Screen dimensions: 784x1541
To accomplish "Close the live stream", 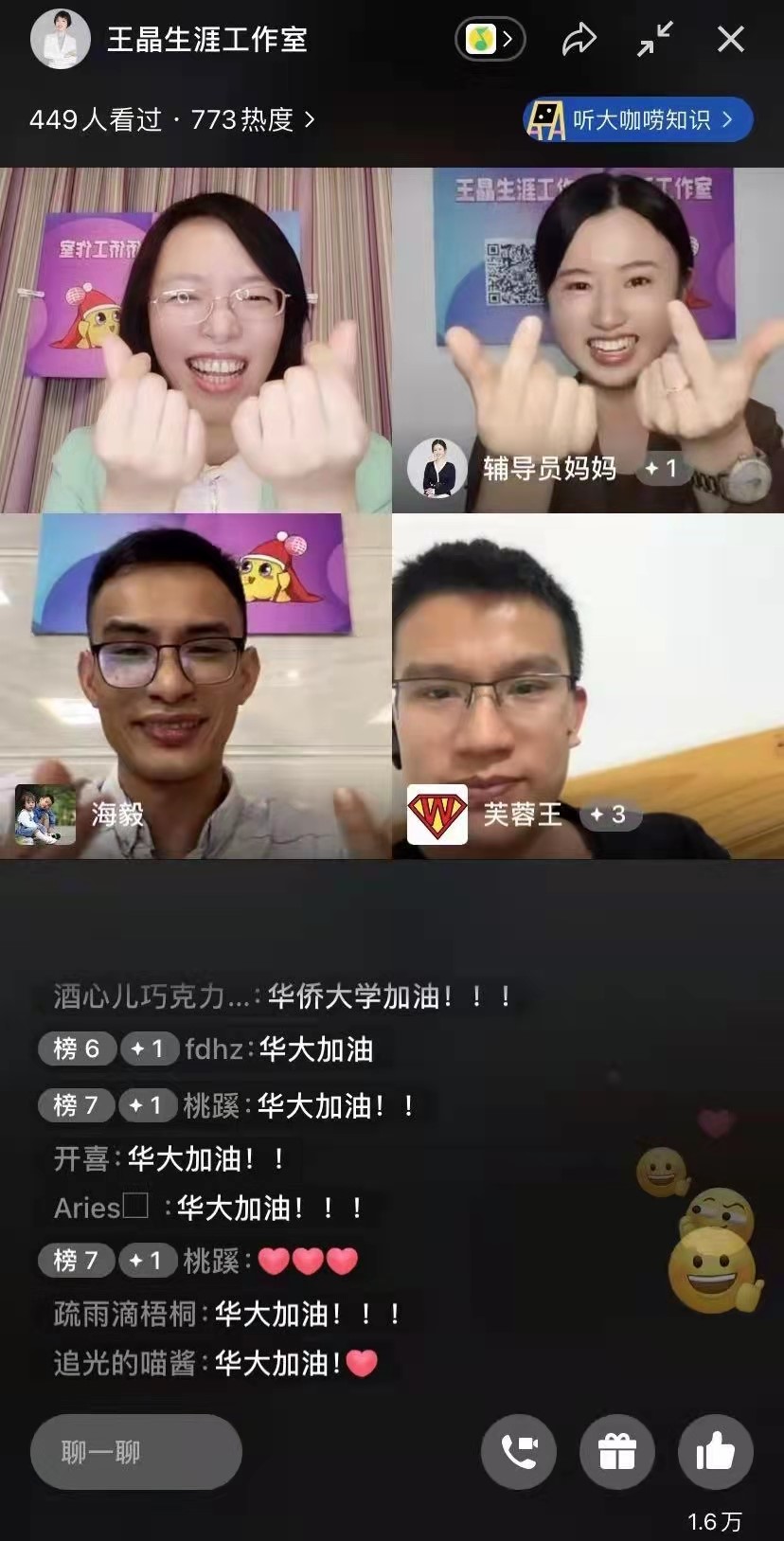I will pyautogui.click(x=730, y=40).
